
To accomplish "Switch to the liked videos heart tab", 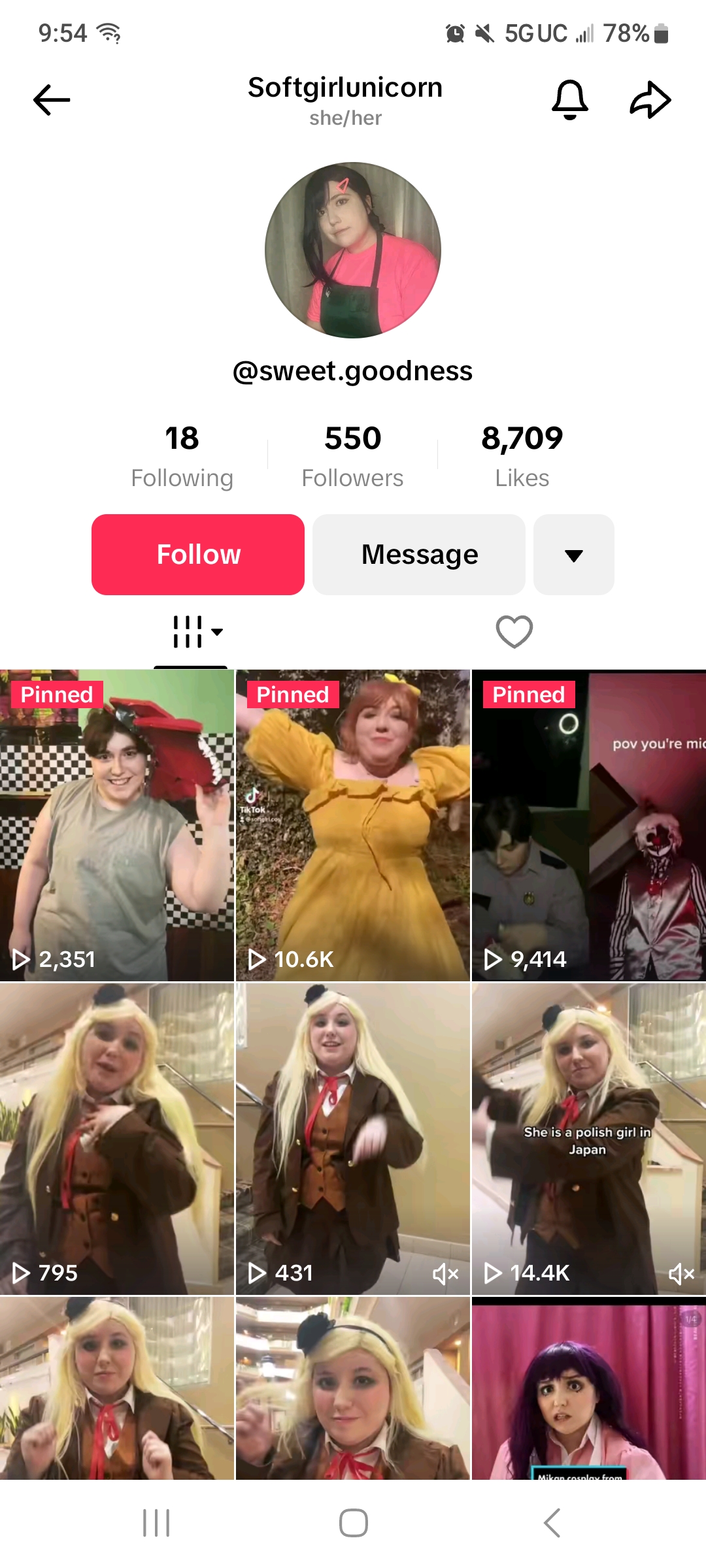I will coord(514,632).
